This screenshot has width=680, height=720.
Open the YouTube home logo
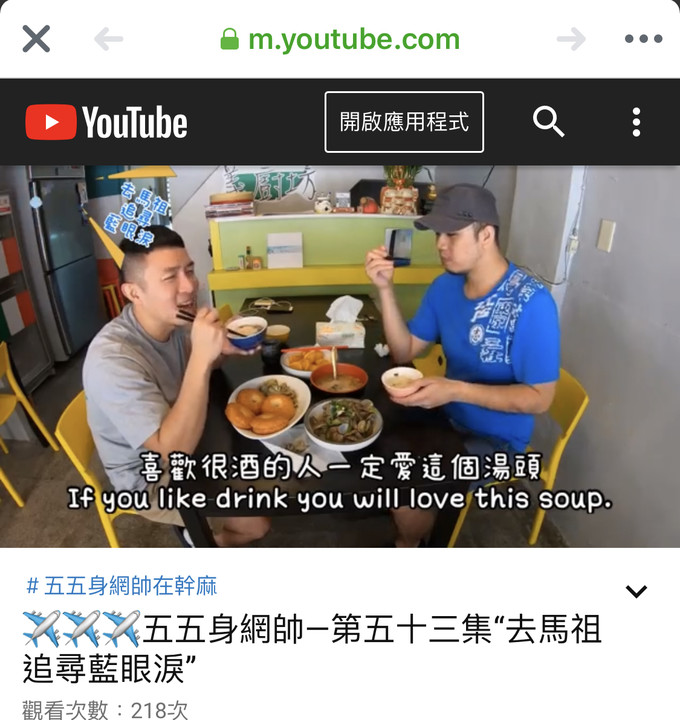tap(106, 122)
